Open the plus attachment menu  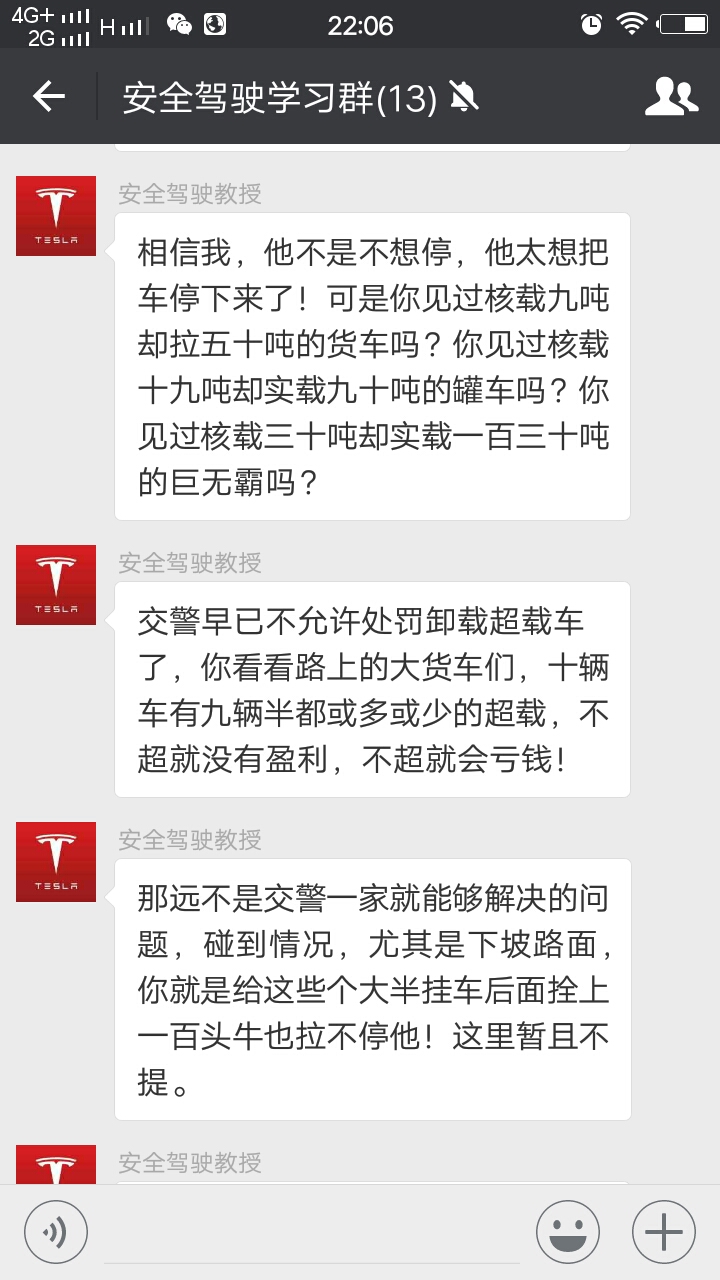coord(663,1230)
